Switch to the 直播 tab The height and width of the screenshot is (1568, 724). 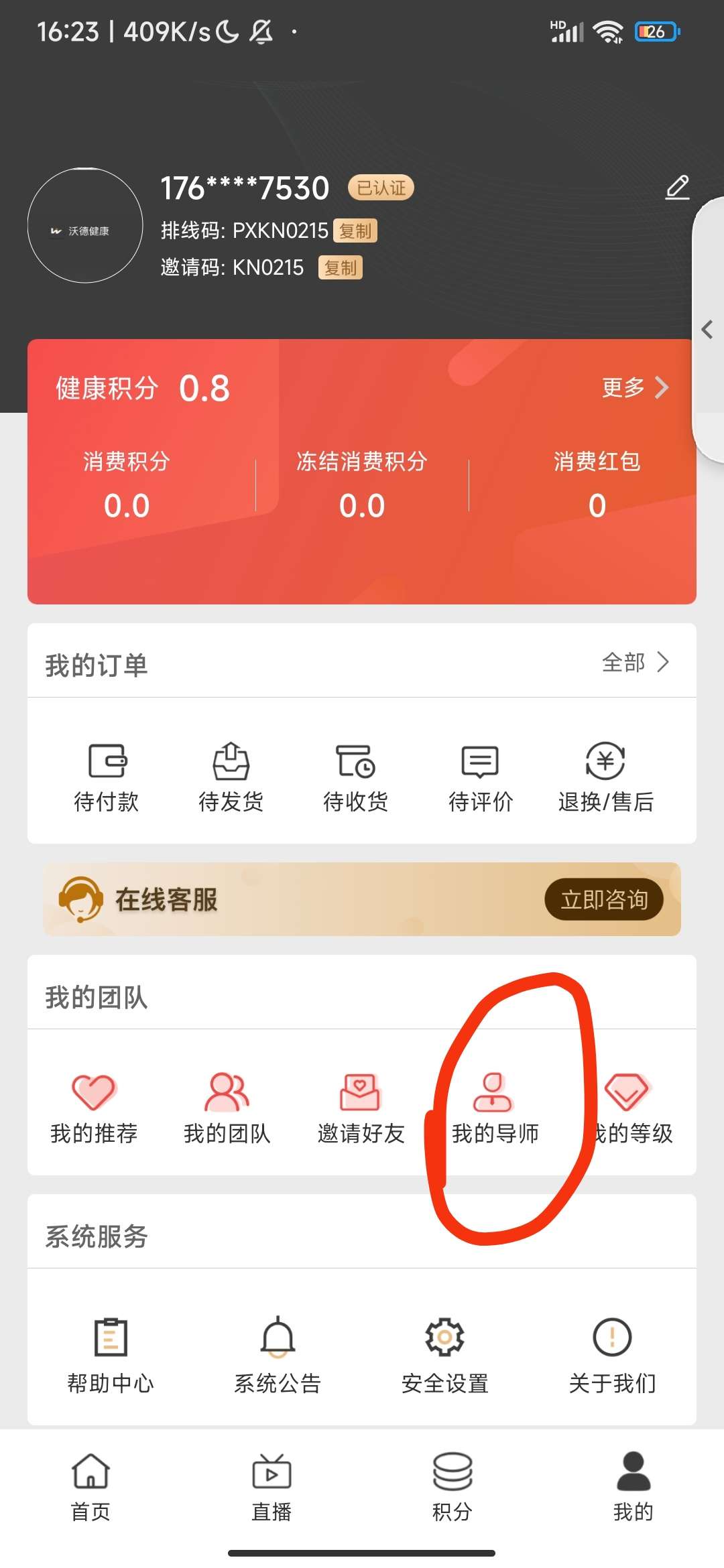(x=271, y=1488)
